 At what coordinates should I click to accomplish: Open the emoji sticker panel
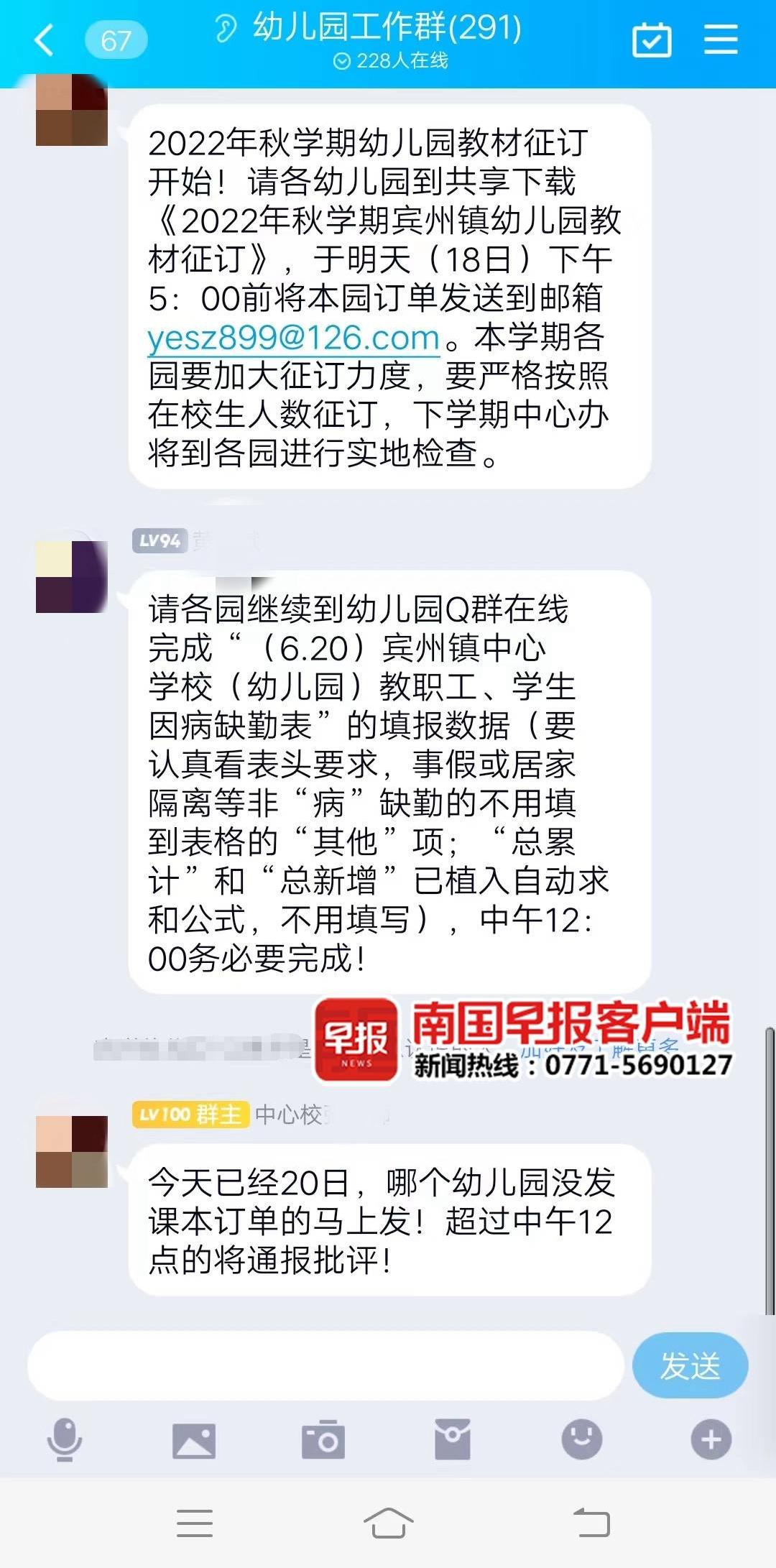click(581, 1440)
